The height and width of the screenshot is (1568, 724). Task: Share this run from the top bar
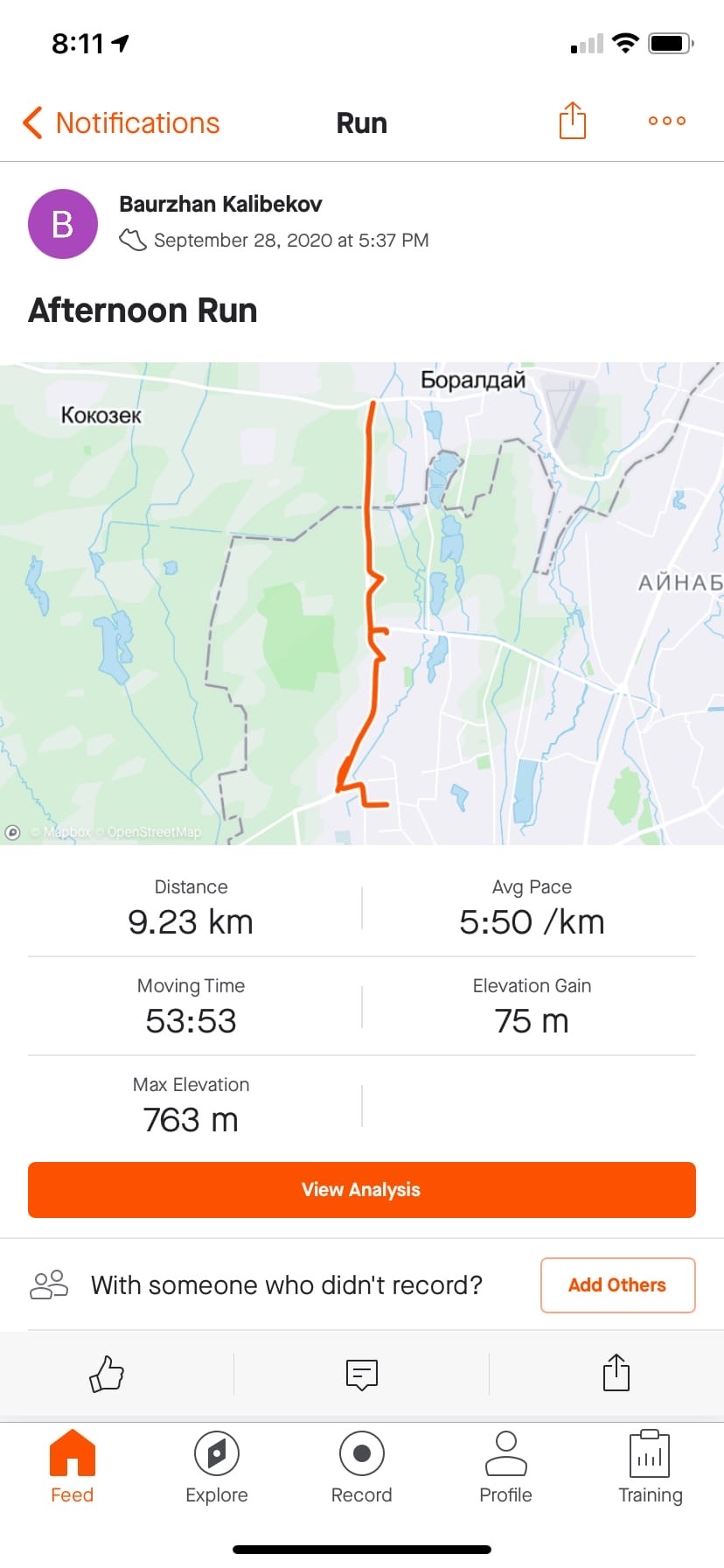pyautogui.click(x=572, y=121)
